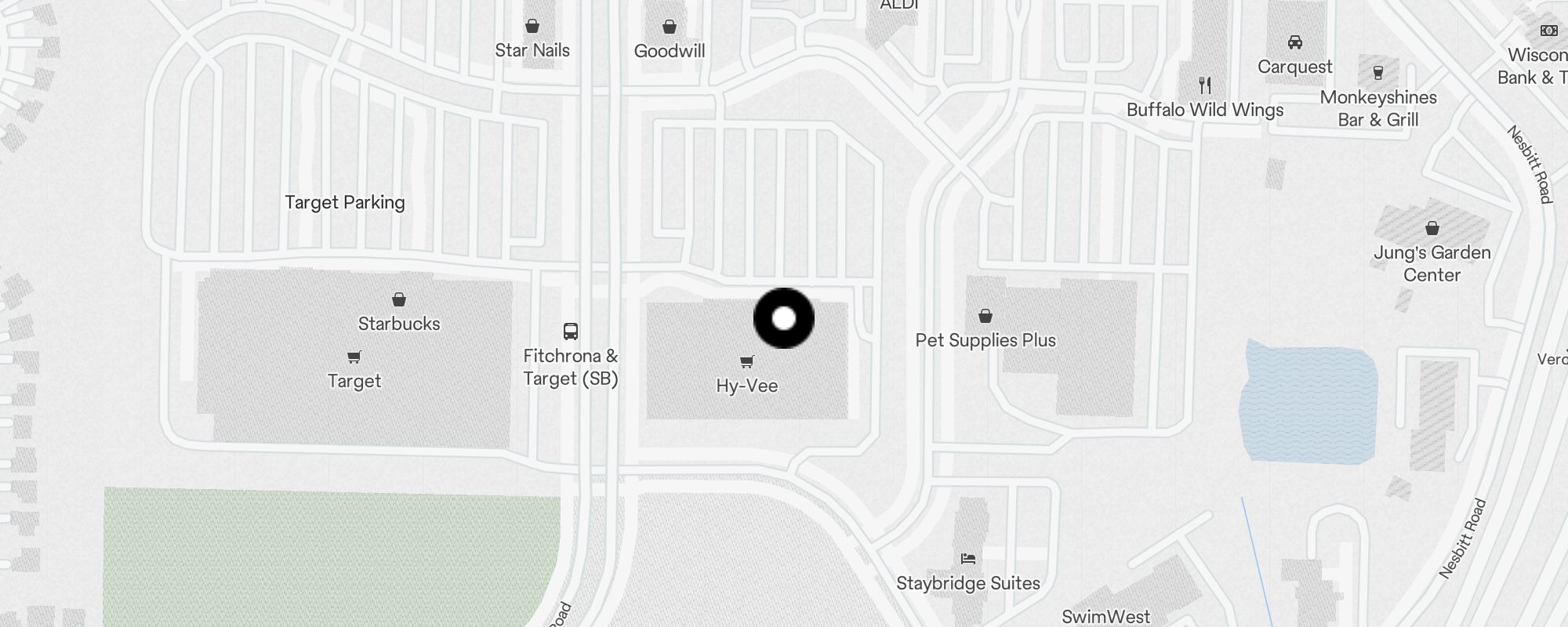Tap the Monkeyshines Bar & Grill marker

point(1378,74)
